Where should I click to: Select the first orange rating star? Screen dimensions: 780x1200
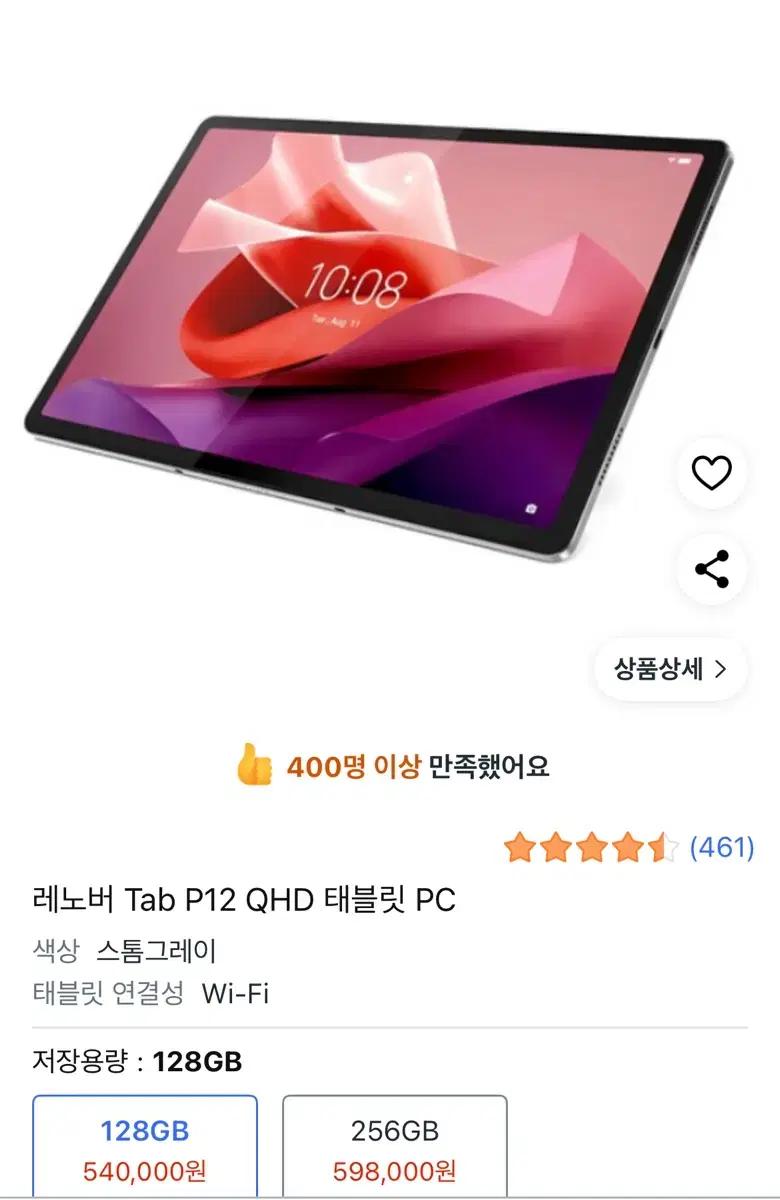tap(521, 848)
